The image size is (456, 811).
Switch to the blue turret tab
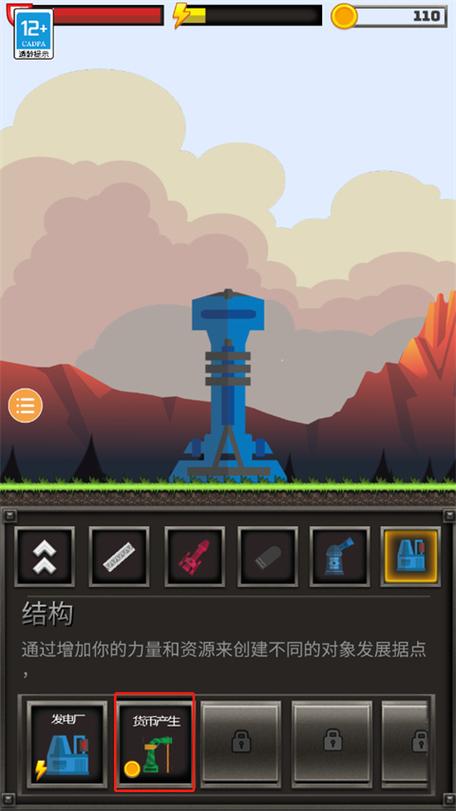[x=340, y=557]
